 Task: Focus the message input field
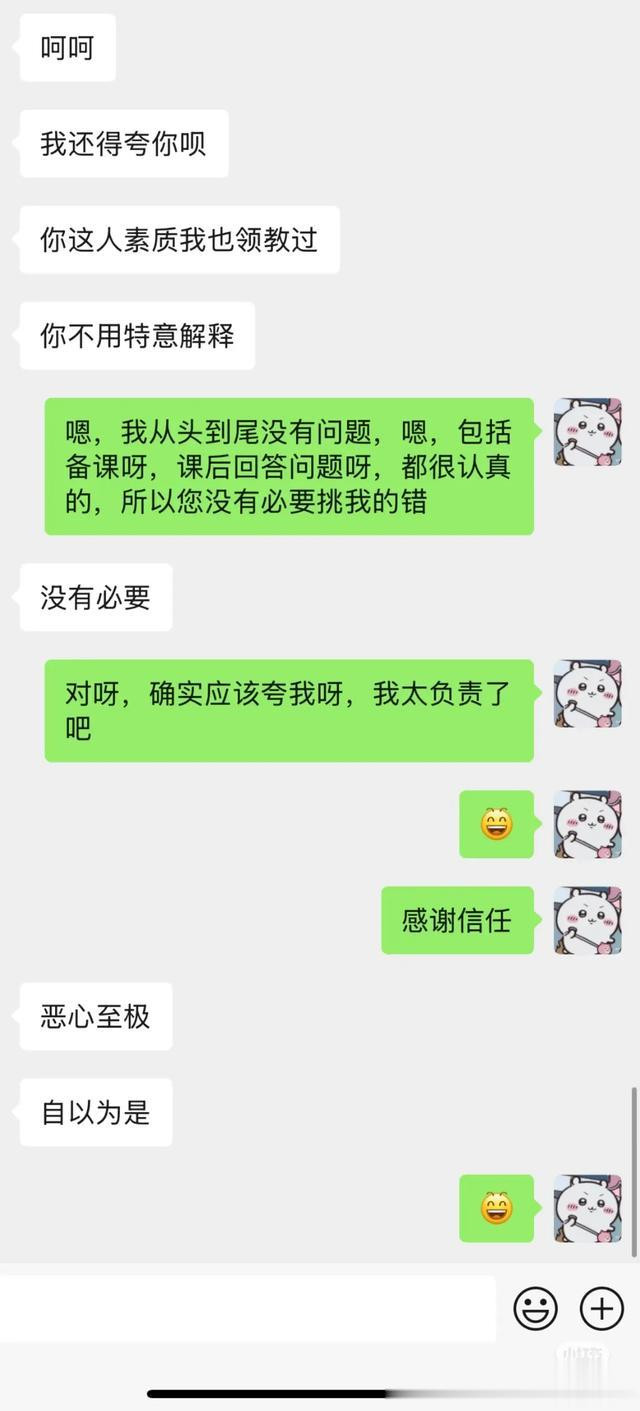[x=247, y=1307]
